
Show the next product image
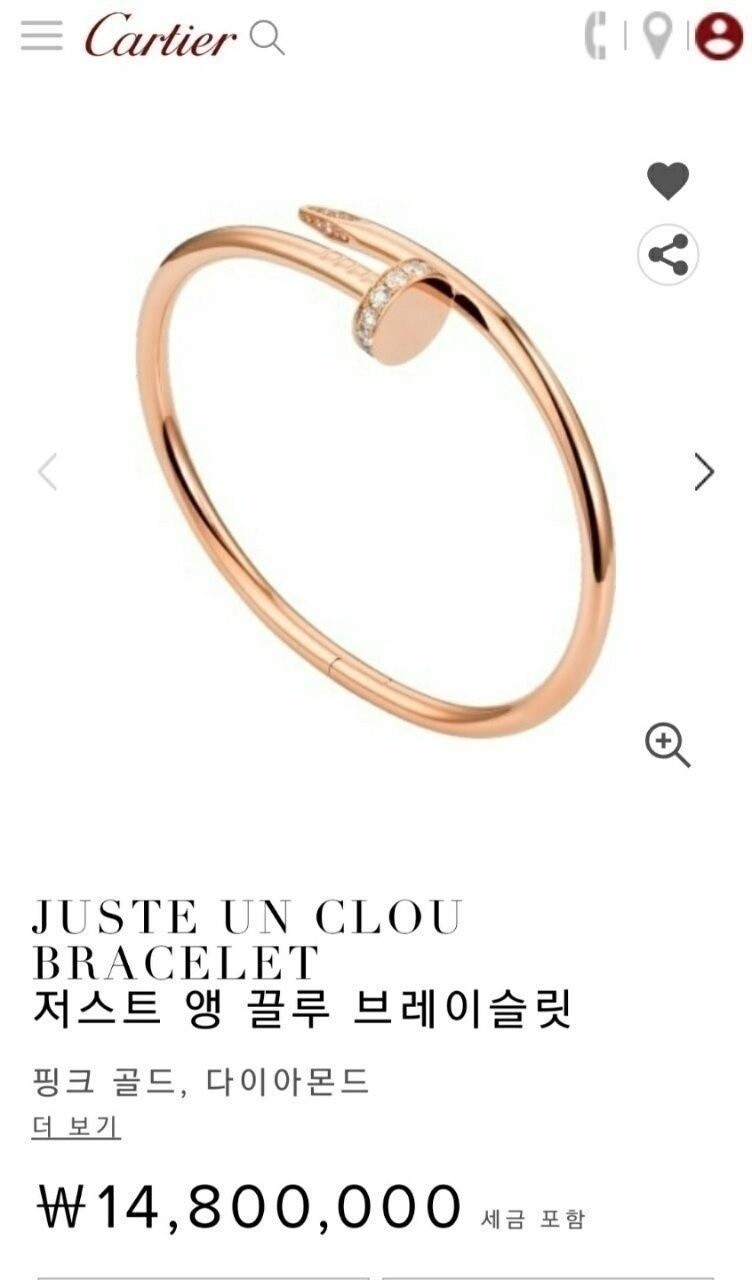click(x=705, y=472)
